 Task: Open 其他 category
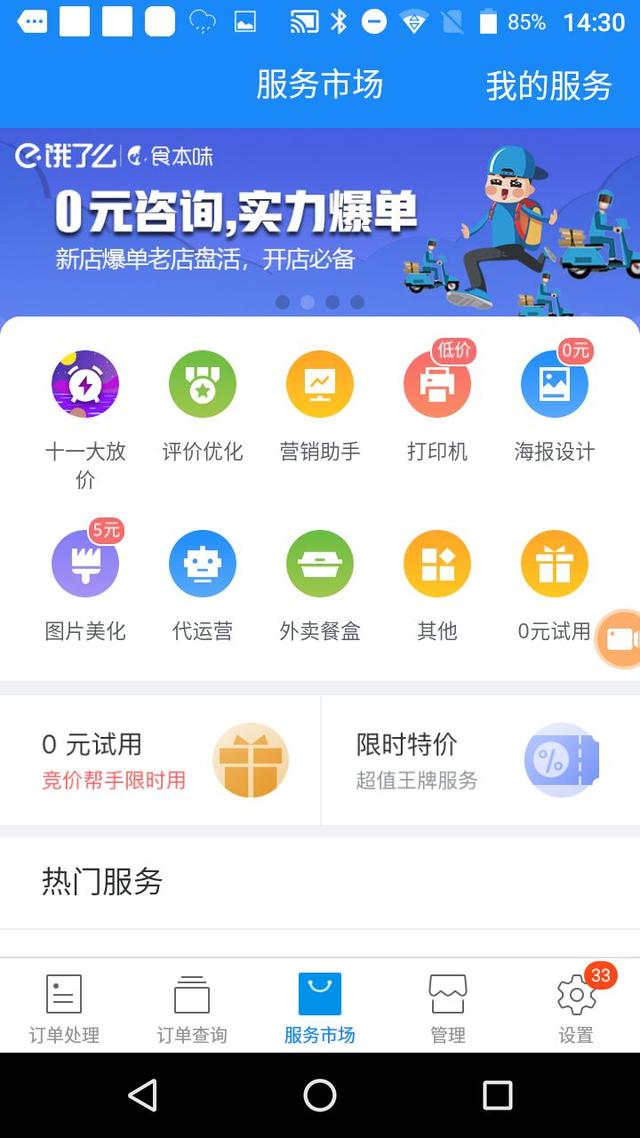tap(437, 565)
